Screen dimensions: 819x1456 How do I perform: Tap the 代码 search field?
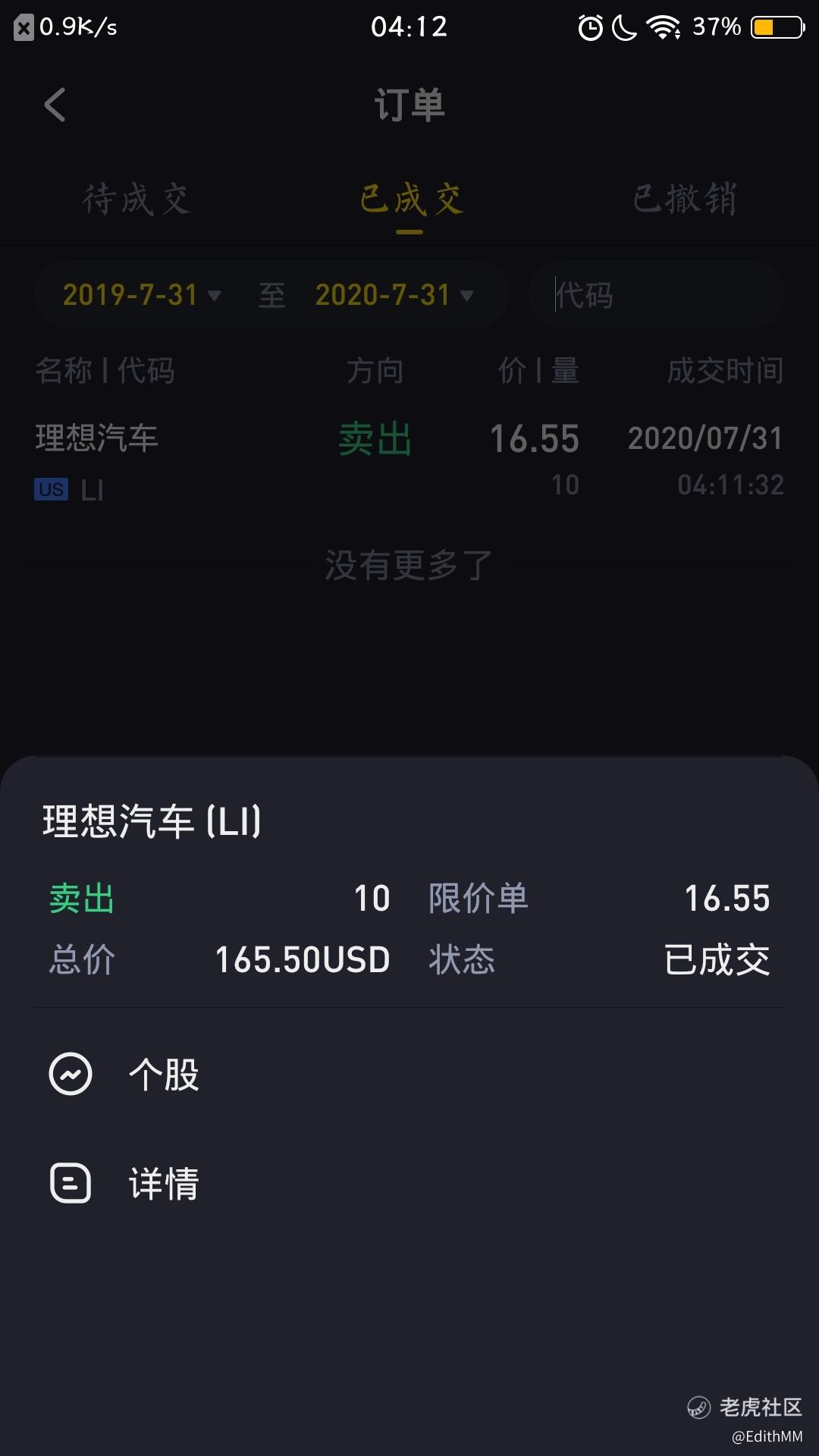click(656, 295)
